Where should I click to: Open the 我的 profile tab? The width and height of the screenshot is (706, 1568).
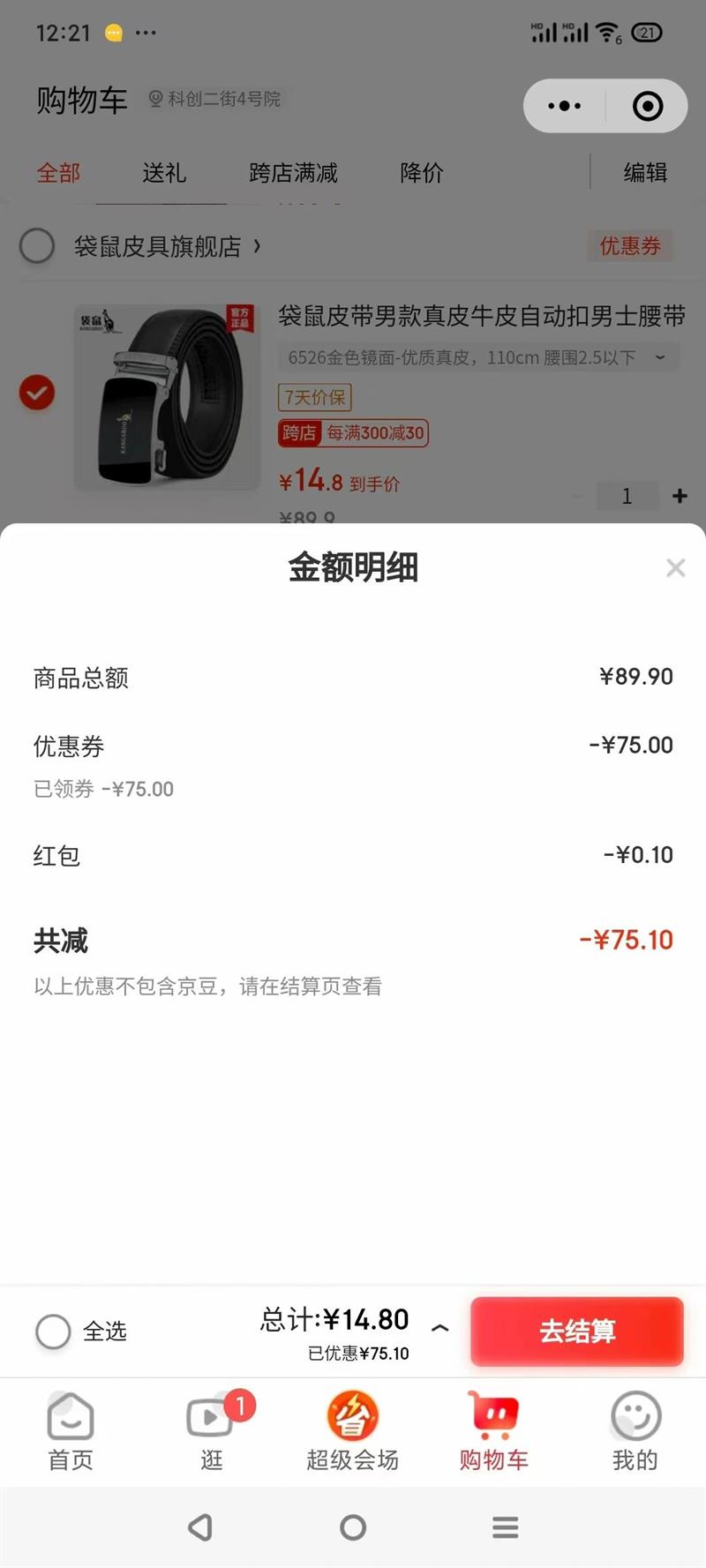(x=635, y=1431)
